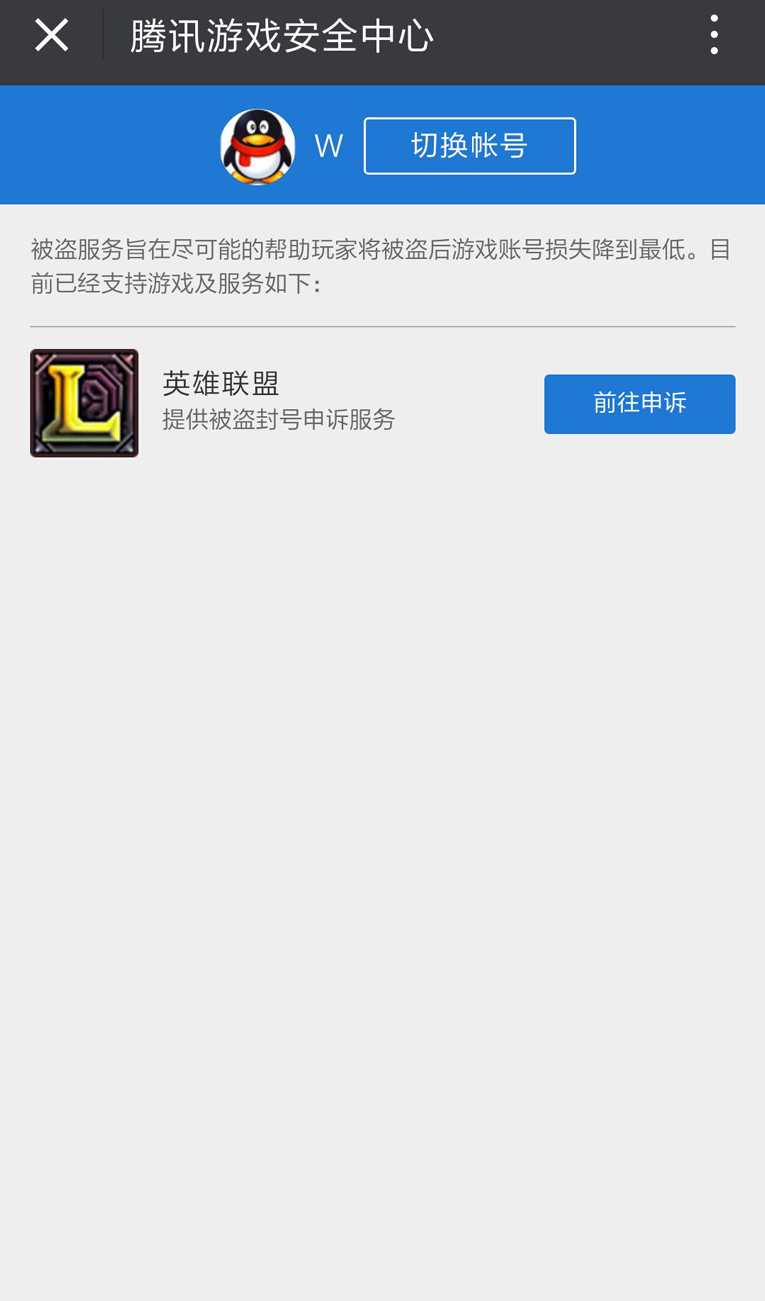This screenshot has height=1301, width=765.
Task: Click the 英雄联盟 game name text
Action: [x=219, y=383]
